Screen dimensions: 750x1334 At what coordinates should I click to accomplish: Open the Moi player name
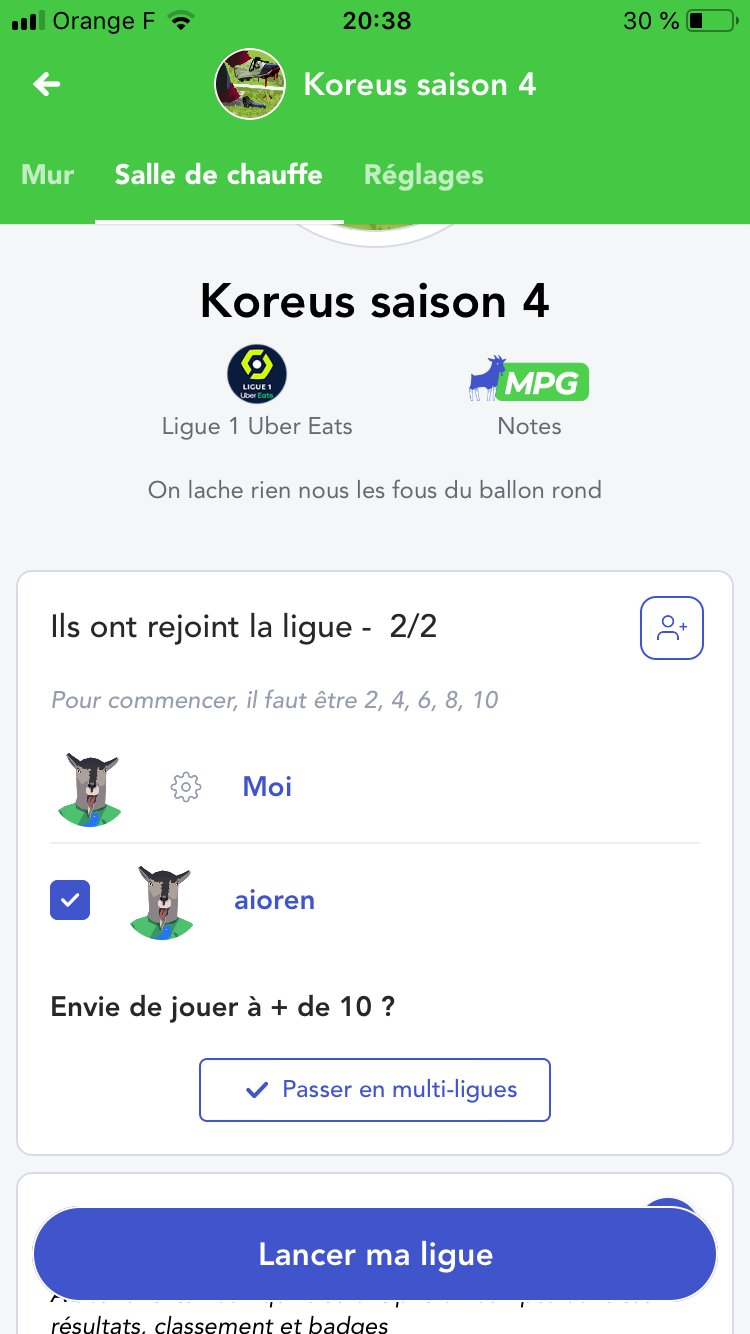tap(267, 787)
